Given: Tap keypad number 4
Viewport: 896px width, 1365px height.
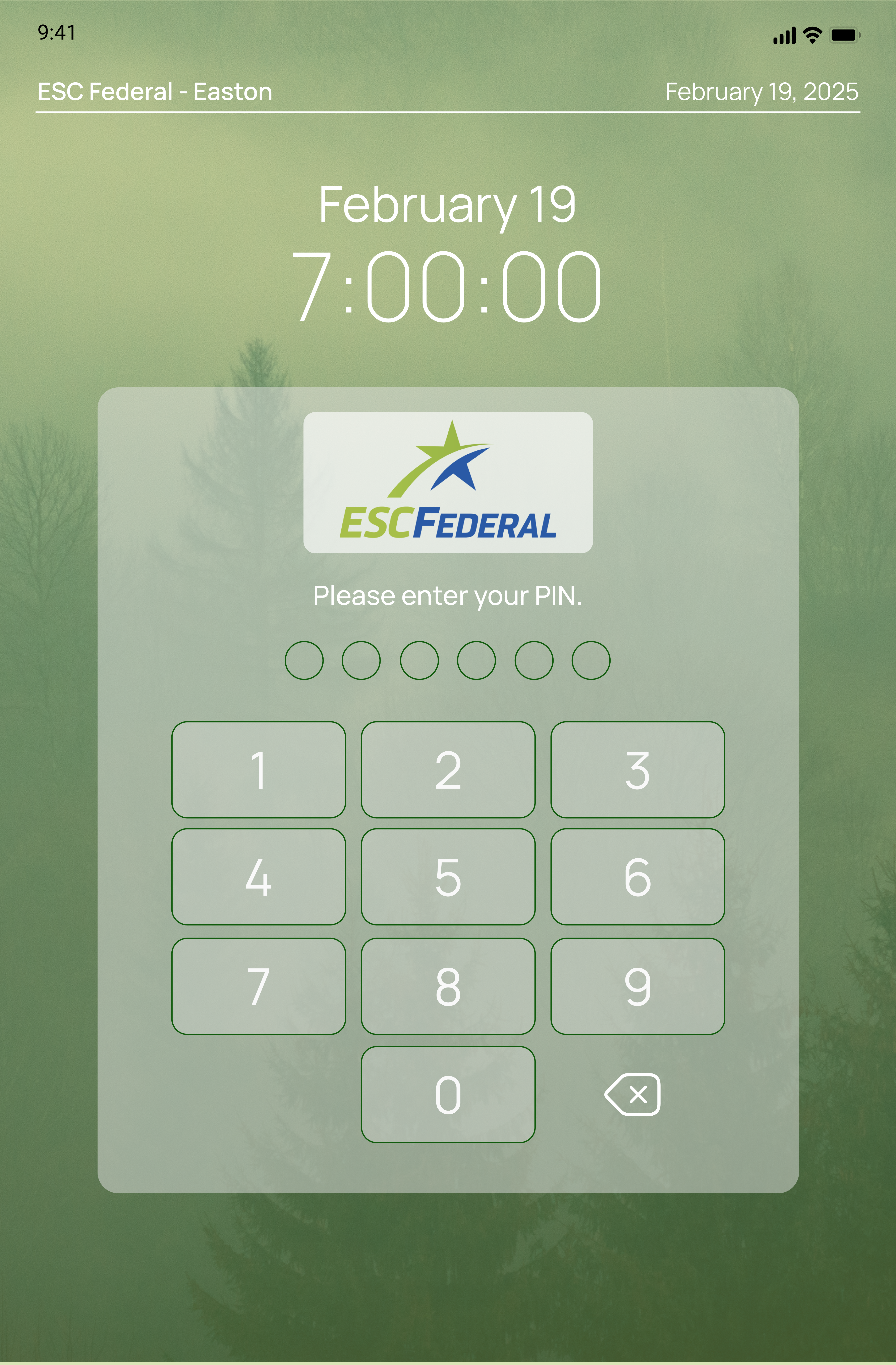Looking at the screenshot, I should [259, 877].
